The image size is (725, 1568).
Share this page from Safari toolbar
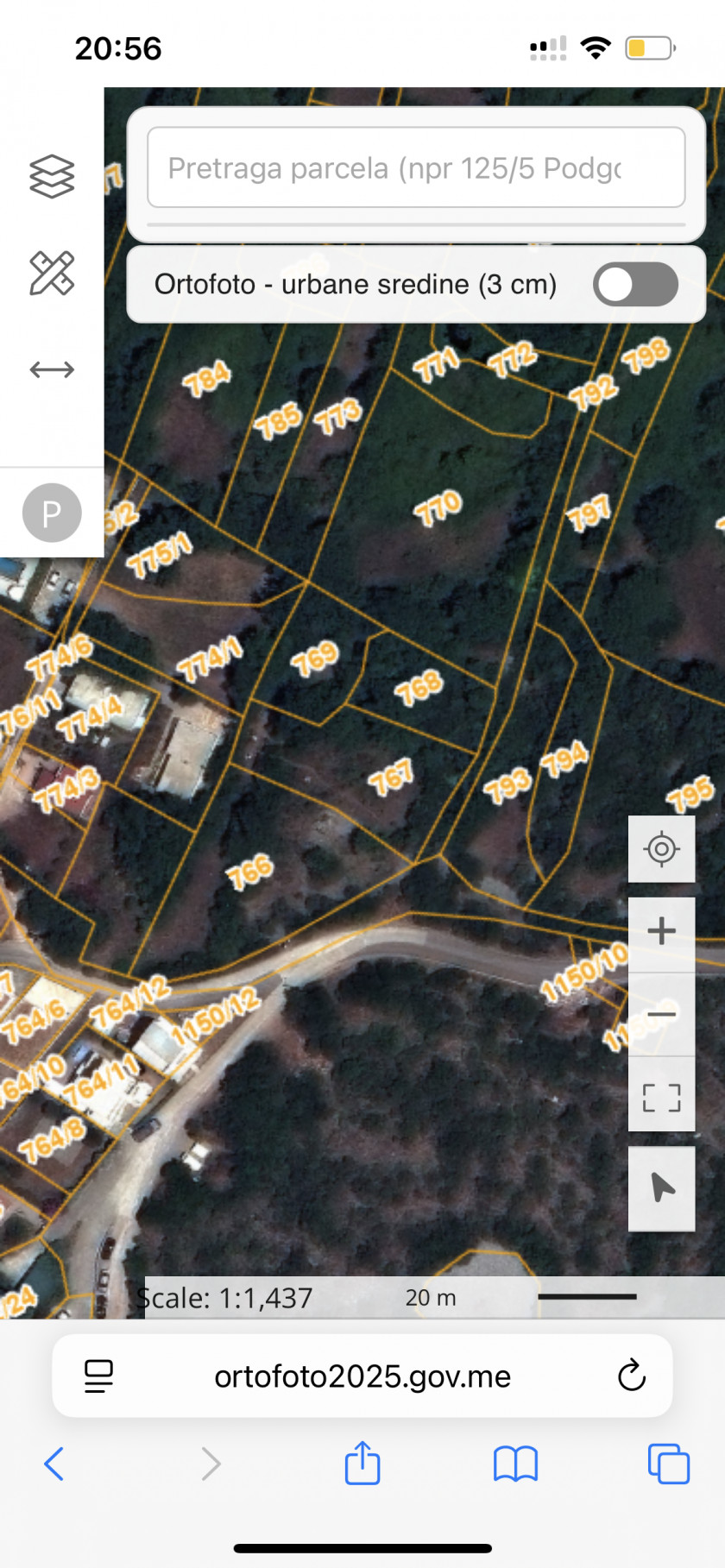pos(362,1464)
